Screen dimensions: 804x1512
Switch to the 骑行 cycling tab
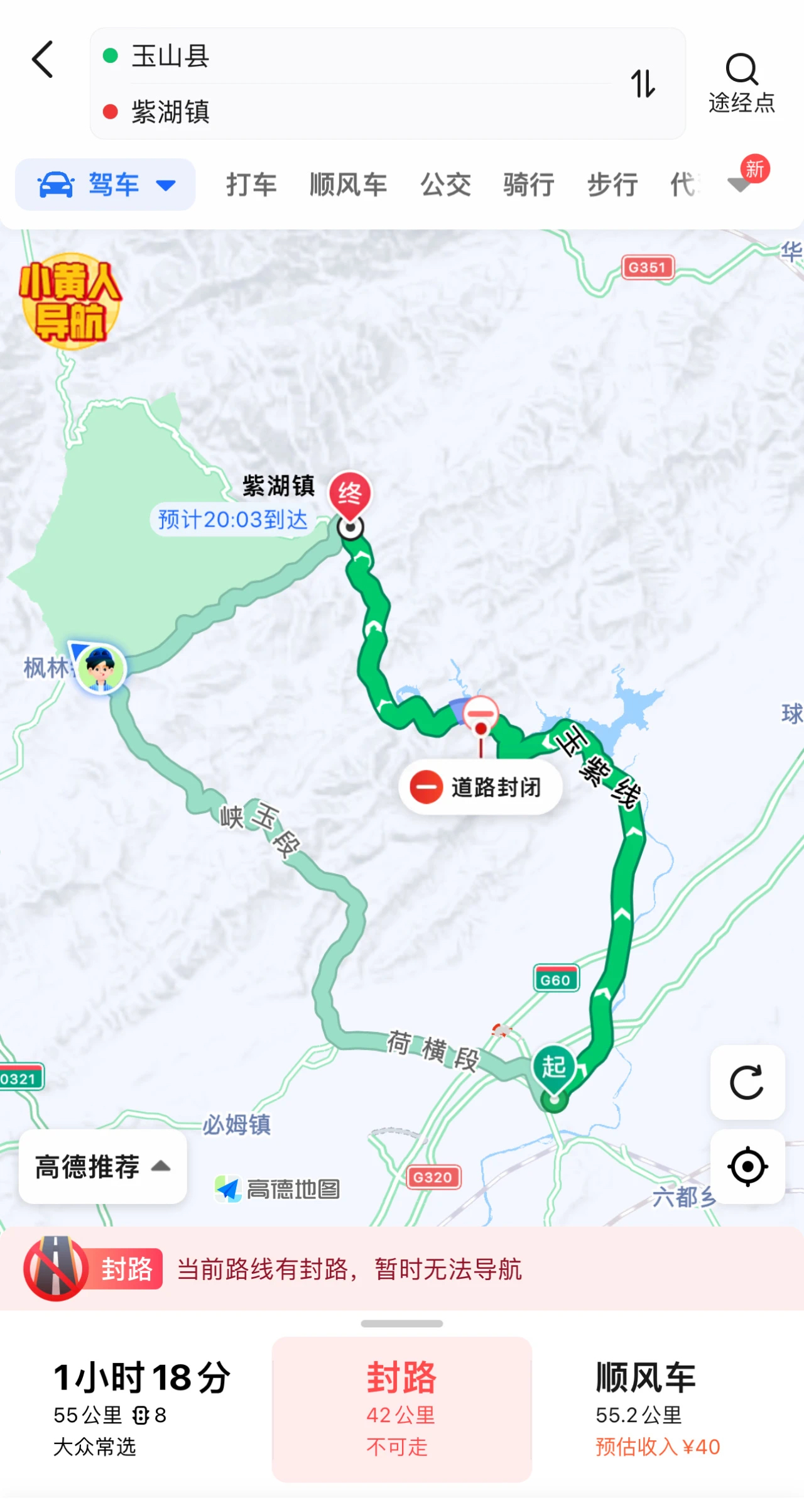(528, 185)
